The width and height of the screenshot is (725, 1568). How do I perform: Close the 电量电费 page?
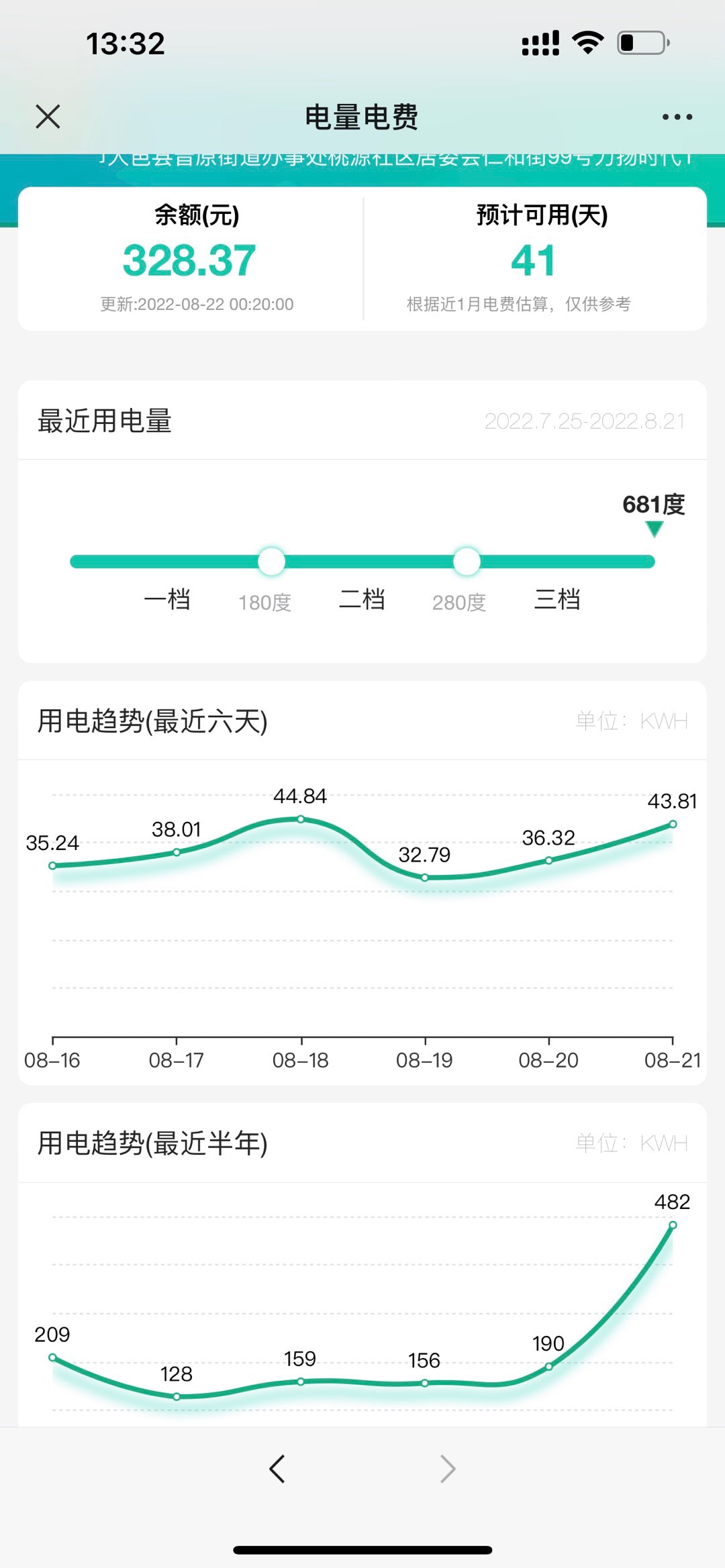48,116
